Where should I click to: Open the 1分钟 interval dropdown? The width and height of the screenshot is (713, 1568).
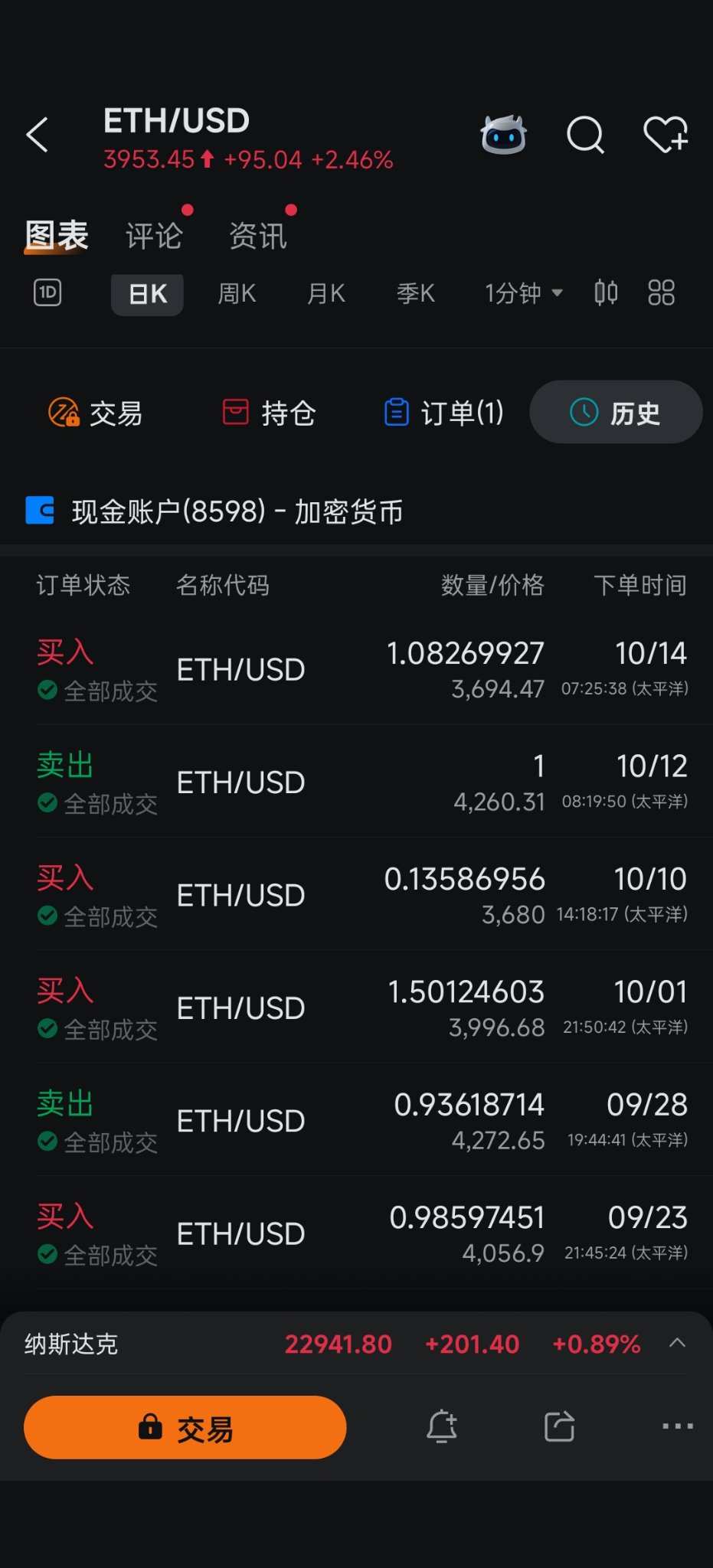pyautogui.click(x=523, y=293)
